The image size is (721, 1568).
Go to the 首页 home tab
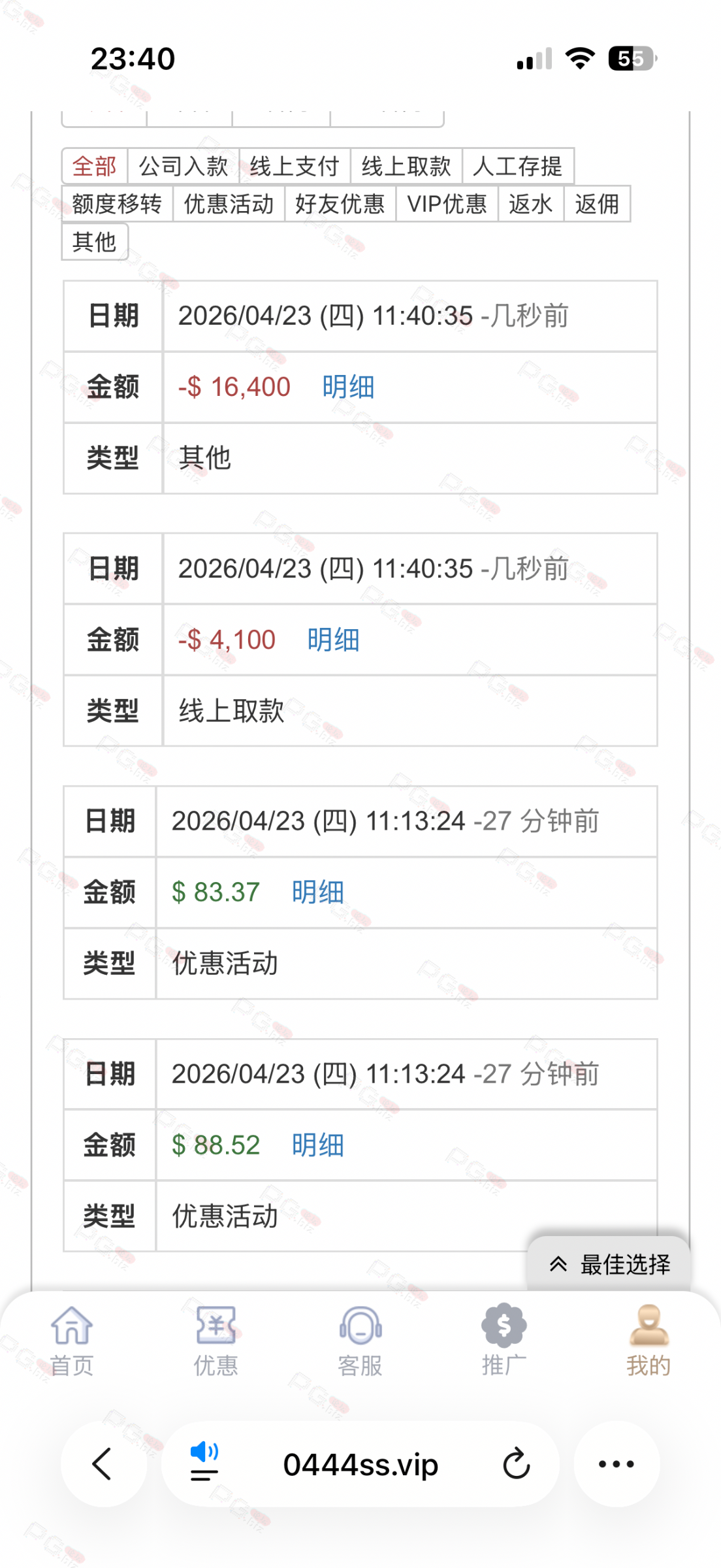tap(72, 1341)
